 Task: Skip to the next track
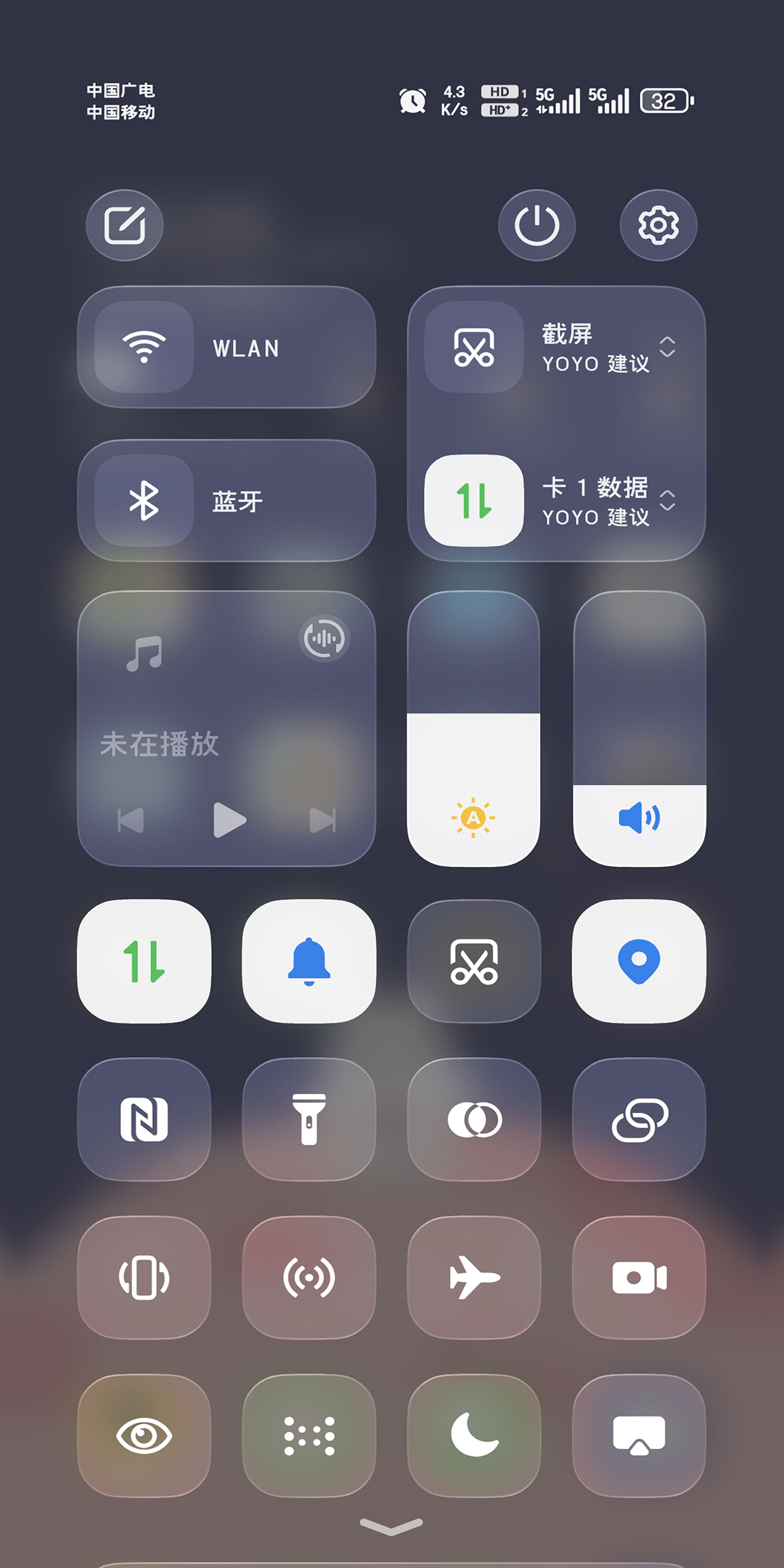322,820
